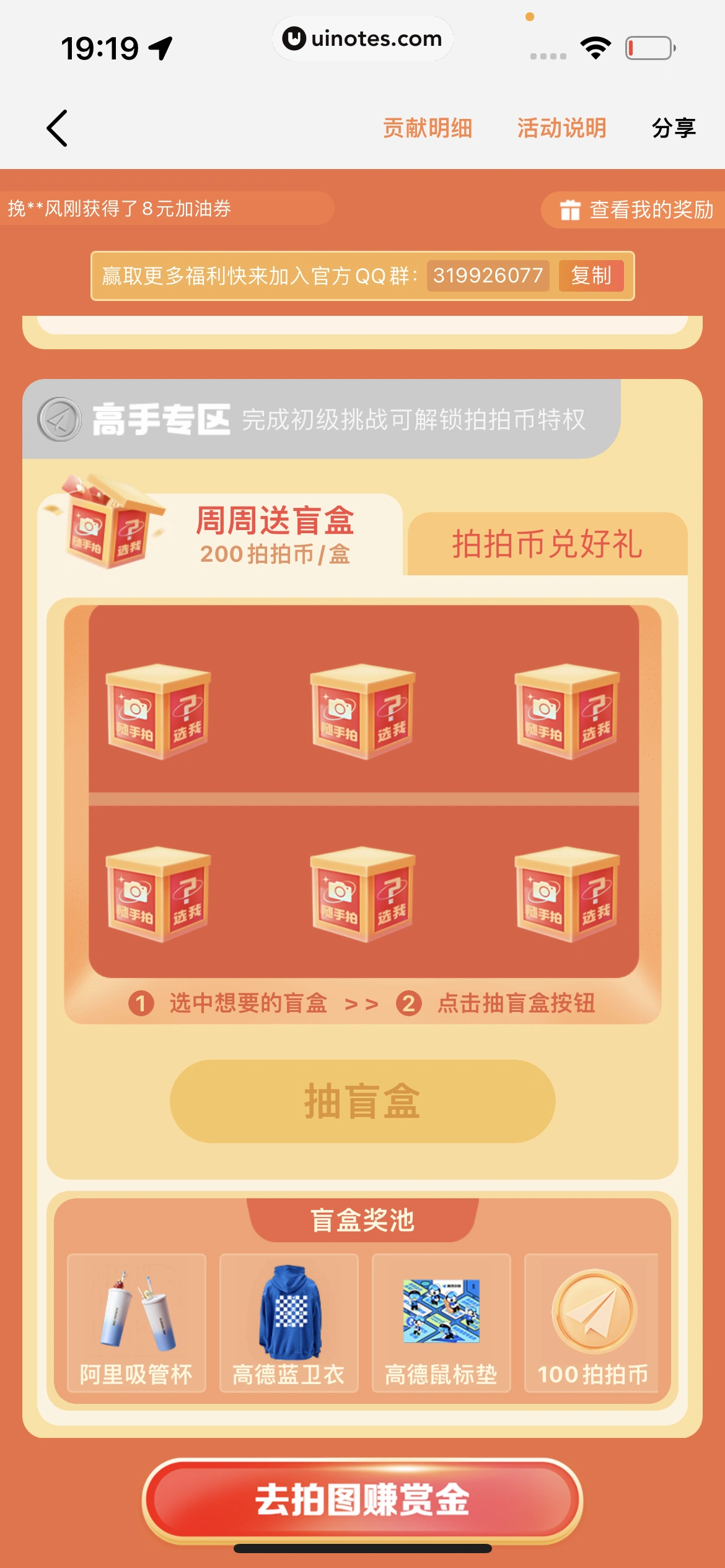Tap the 抽盲盒 draw button
The image size is (725, 1568).
click(362, 1101)
